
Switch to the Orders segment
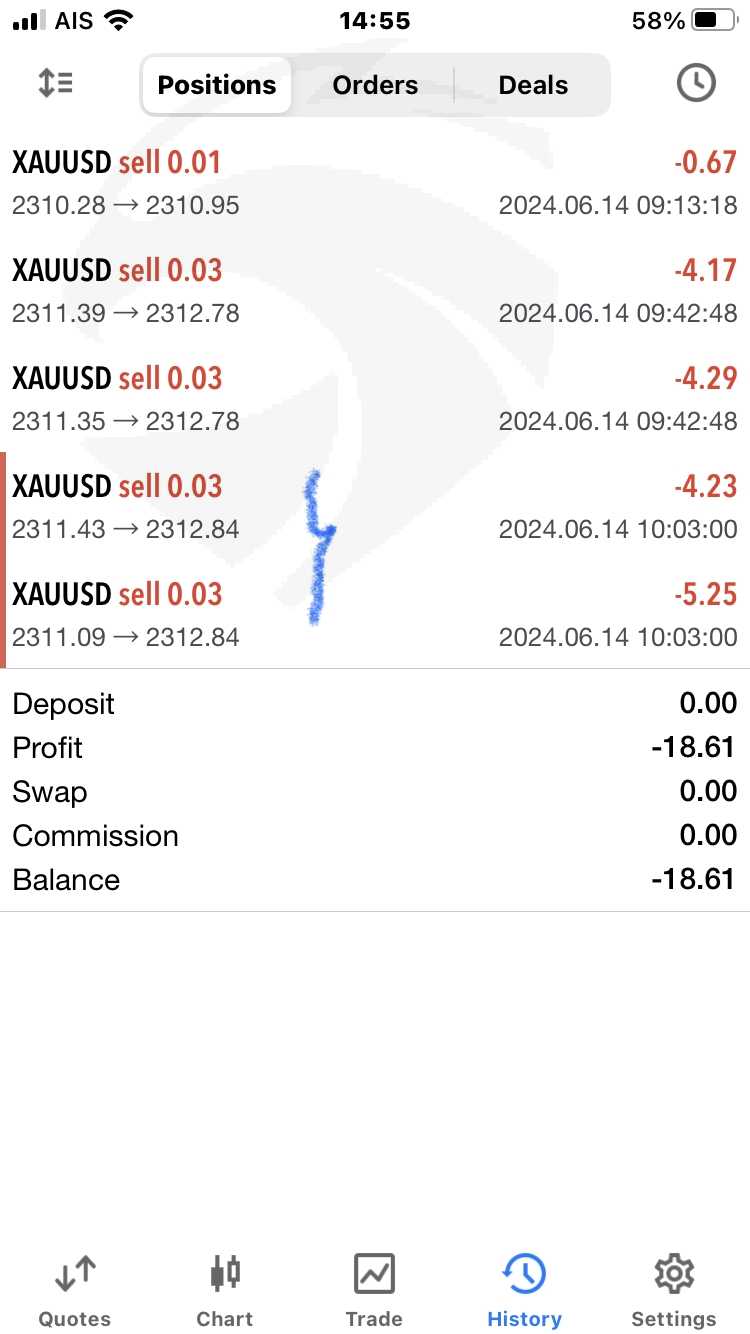[x=375, y=85]
